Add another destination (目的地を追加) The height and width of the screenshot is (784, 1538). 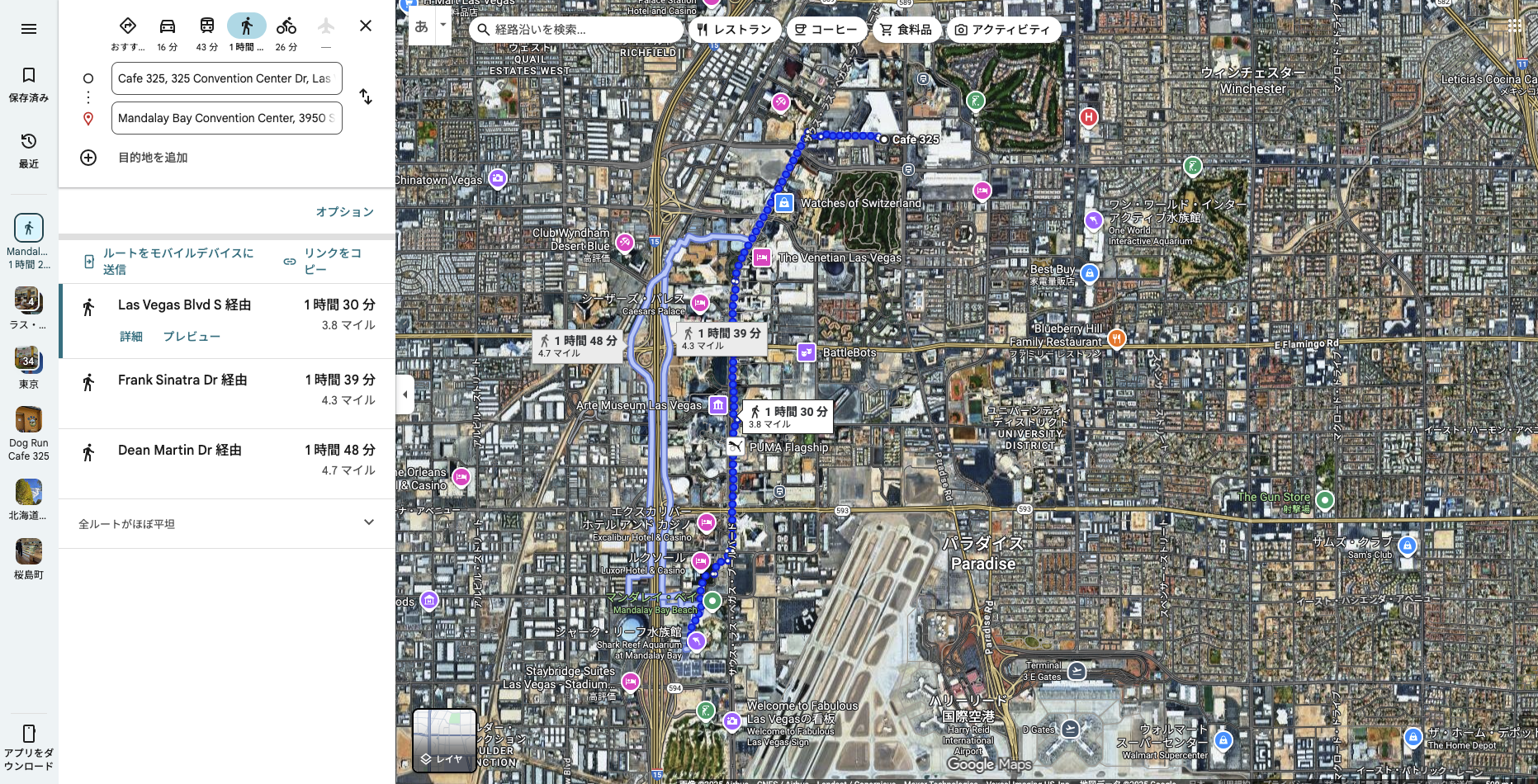[152, 158]
